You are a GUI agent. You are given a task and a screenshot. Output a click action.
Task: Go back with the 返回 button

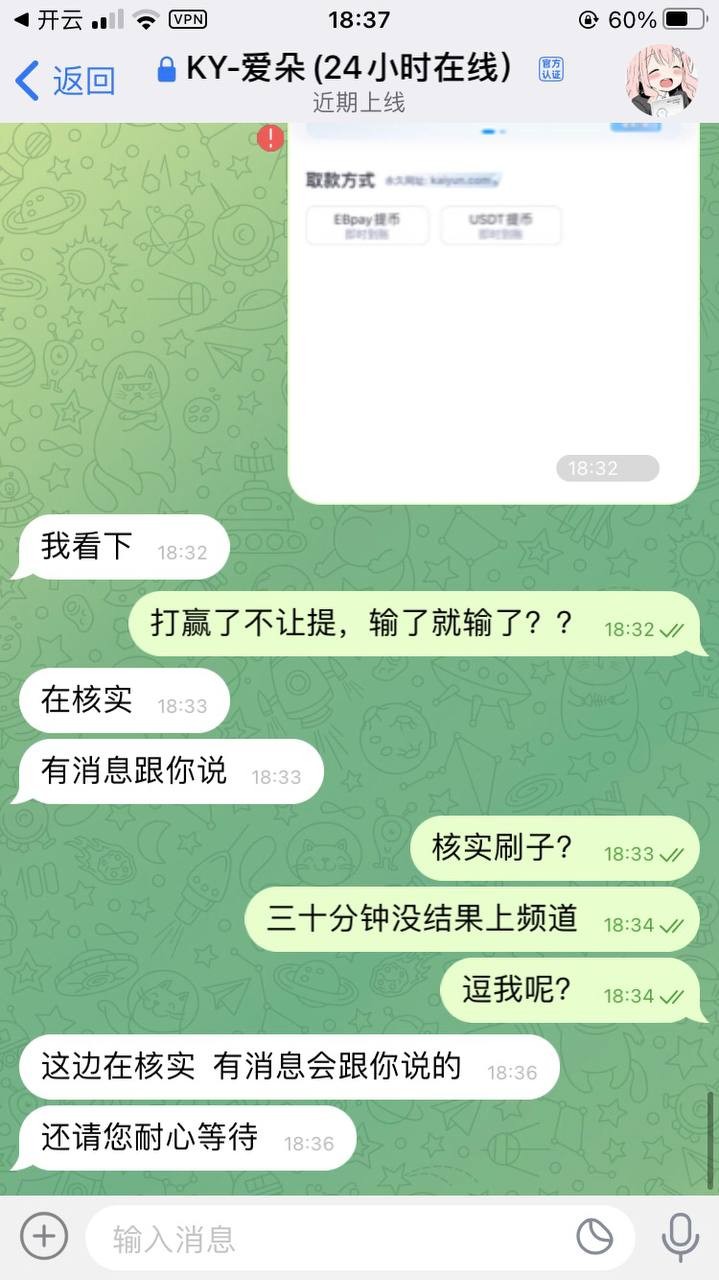(65, 81)
